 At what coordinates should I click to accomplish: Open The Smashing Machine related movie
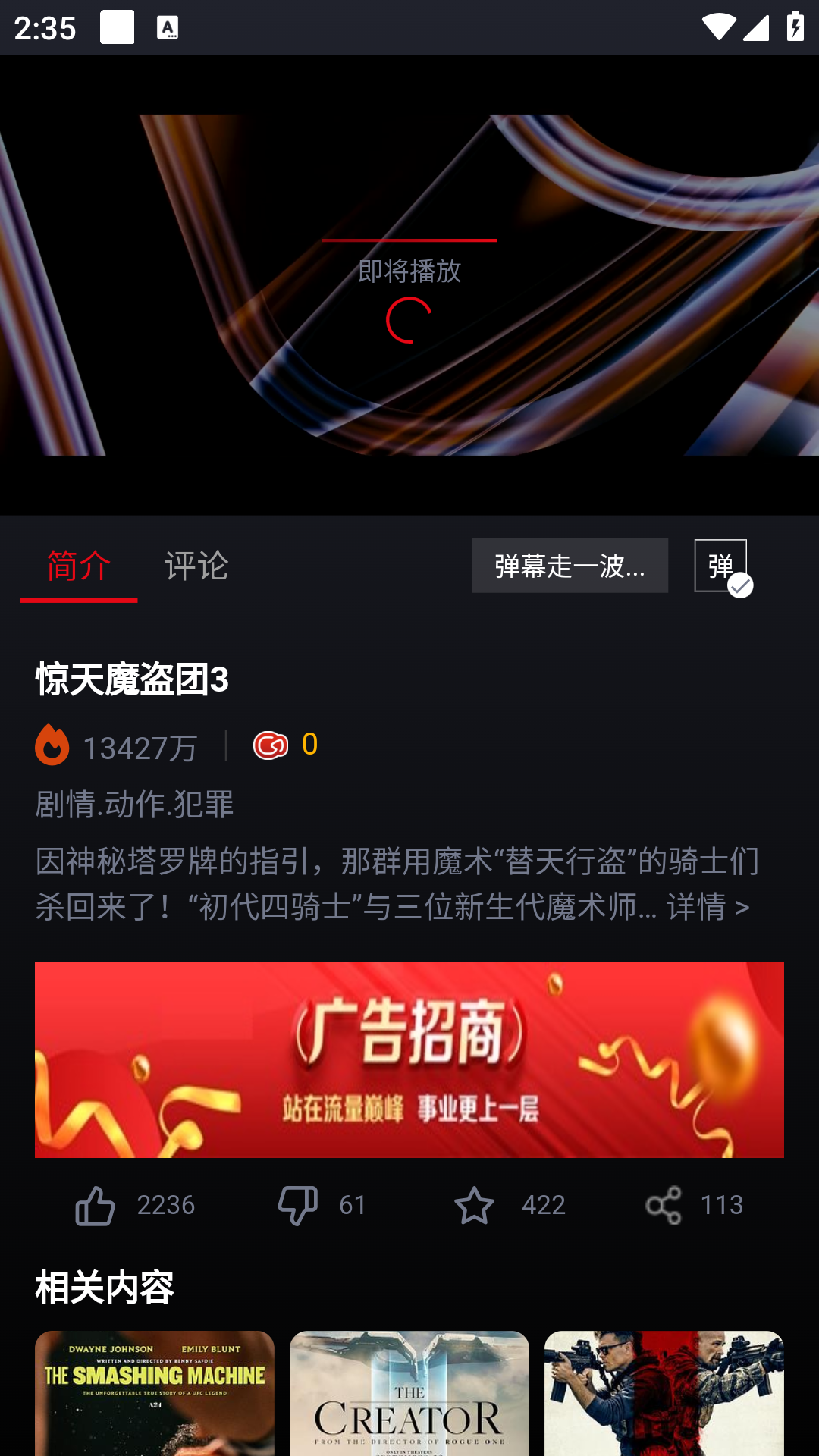point(155,1392)
